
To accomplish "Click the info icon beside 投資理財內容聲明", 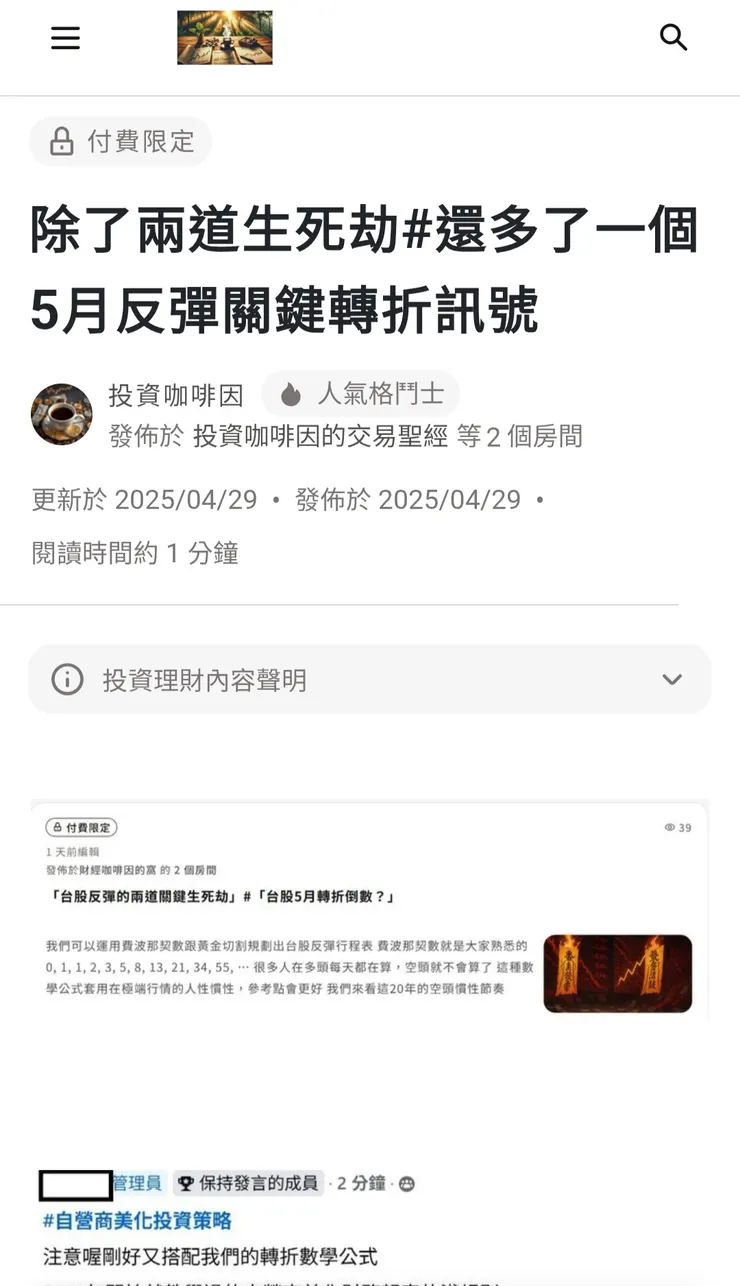I will tap(67, 678).
